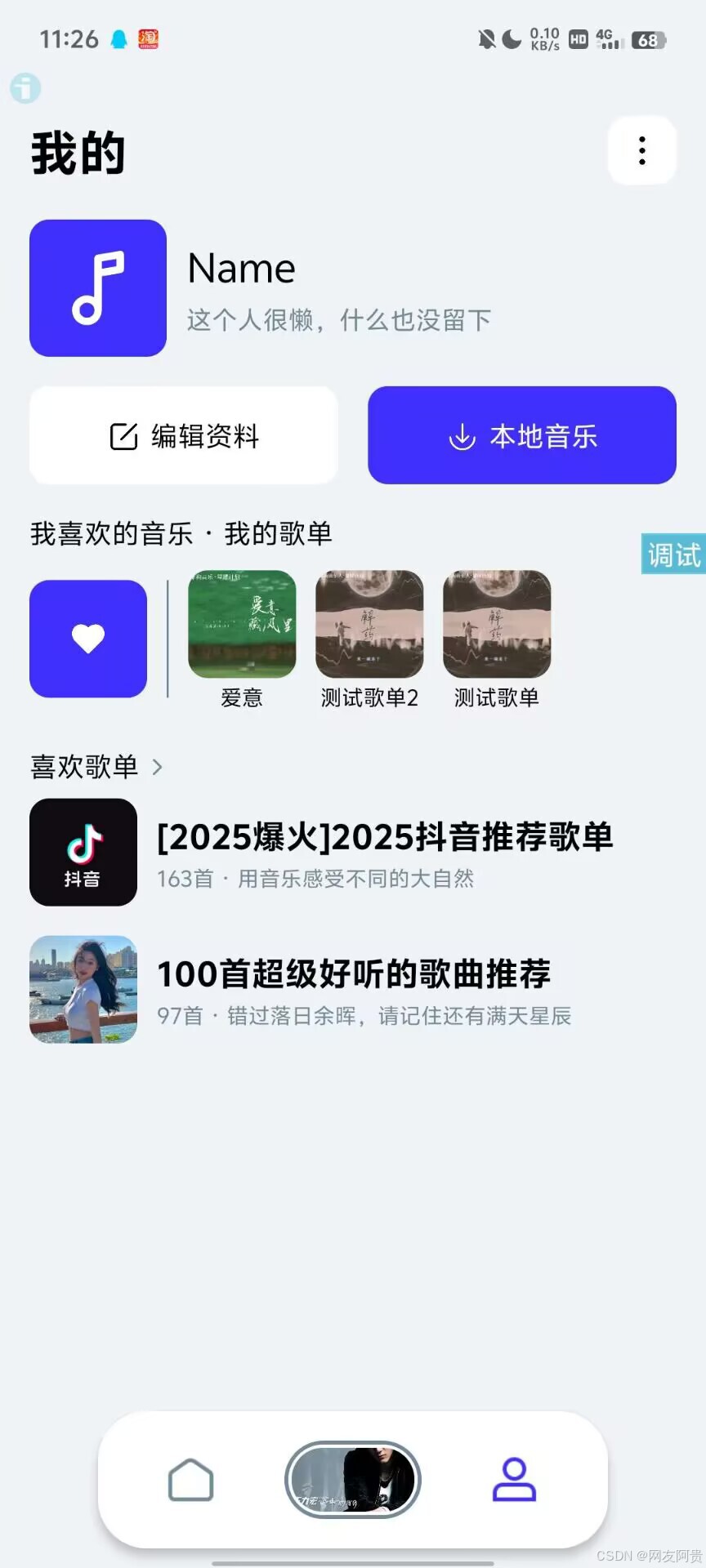This screenshot has width=706, height=1568.
Task: Open the three-dot overflow menu top right
Action: [x=641, y=150]
